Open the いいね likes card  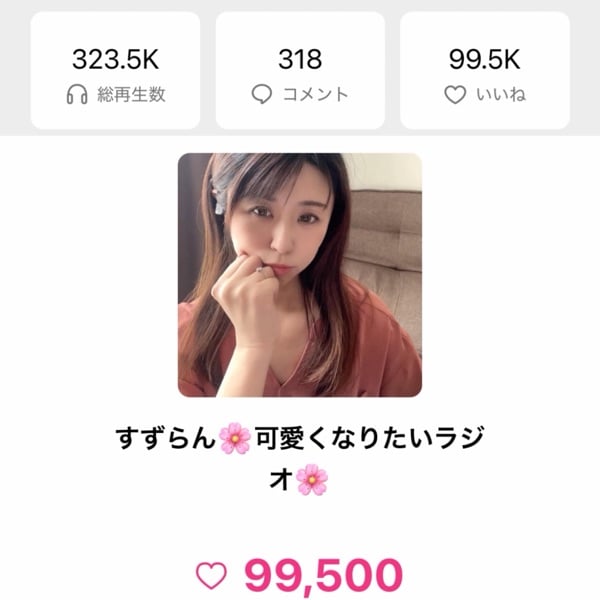pos(485,71)
